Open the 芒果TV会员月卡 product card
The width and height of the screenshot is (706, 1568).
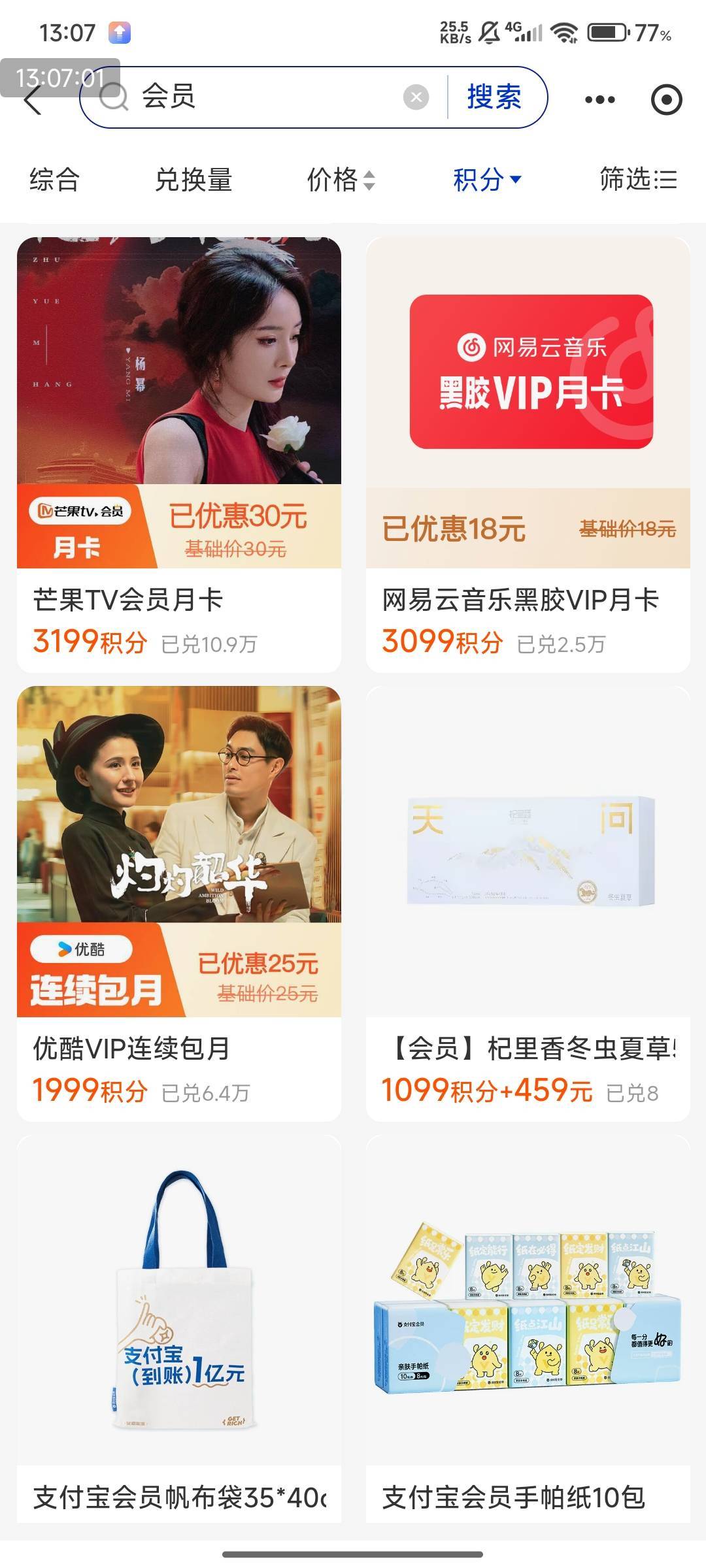coord(179,455)
